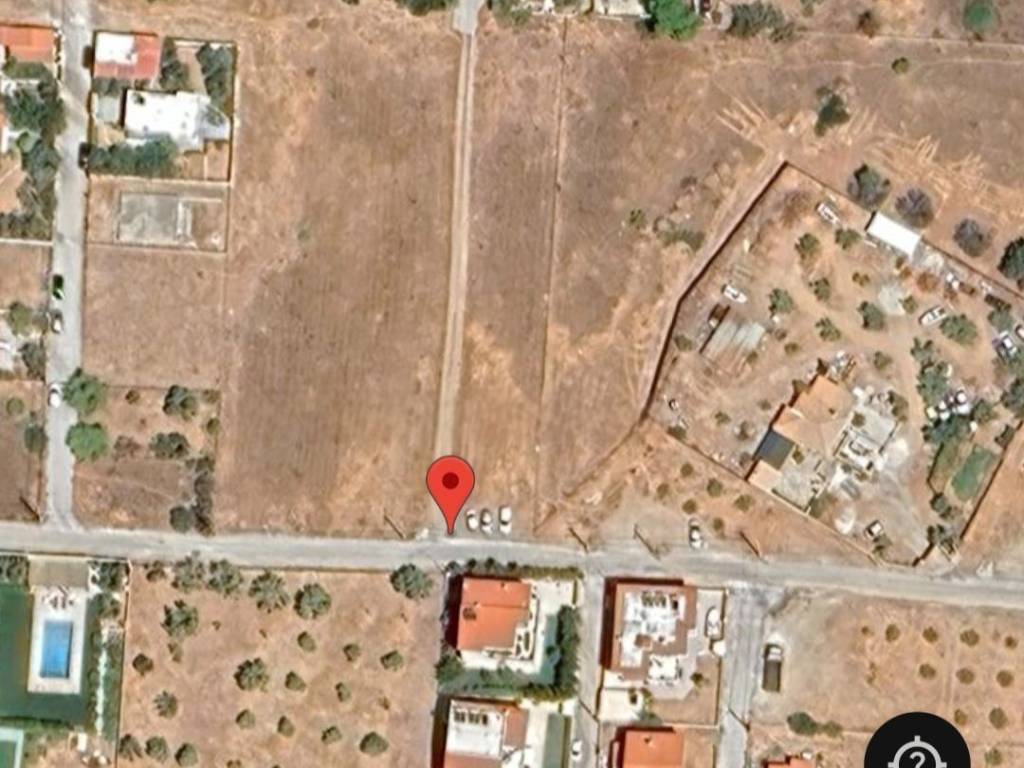Tap the my-location button with question mark

pyautogui.click(x=917, y=746)
